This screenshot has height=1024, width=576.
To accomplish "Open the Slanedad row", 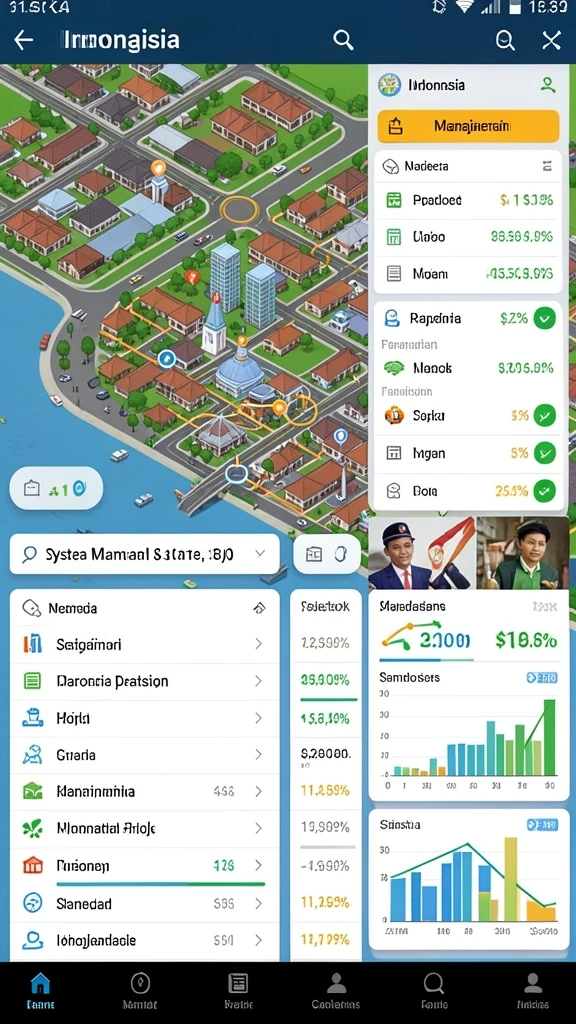I will 144,904.
